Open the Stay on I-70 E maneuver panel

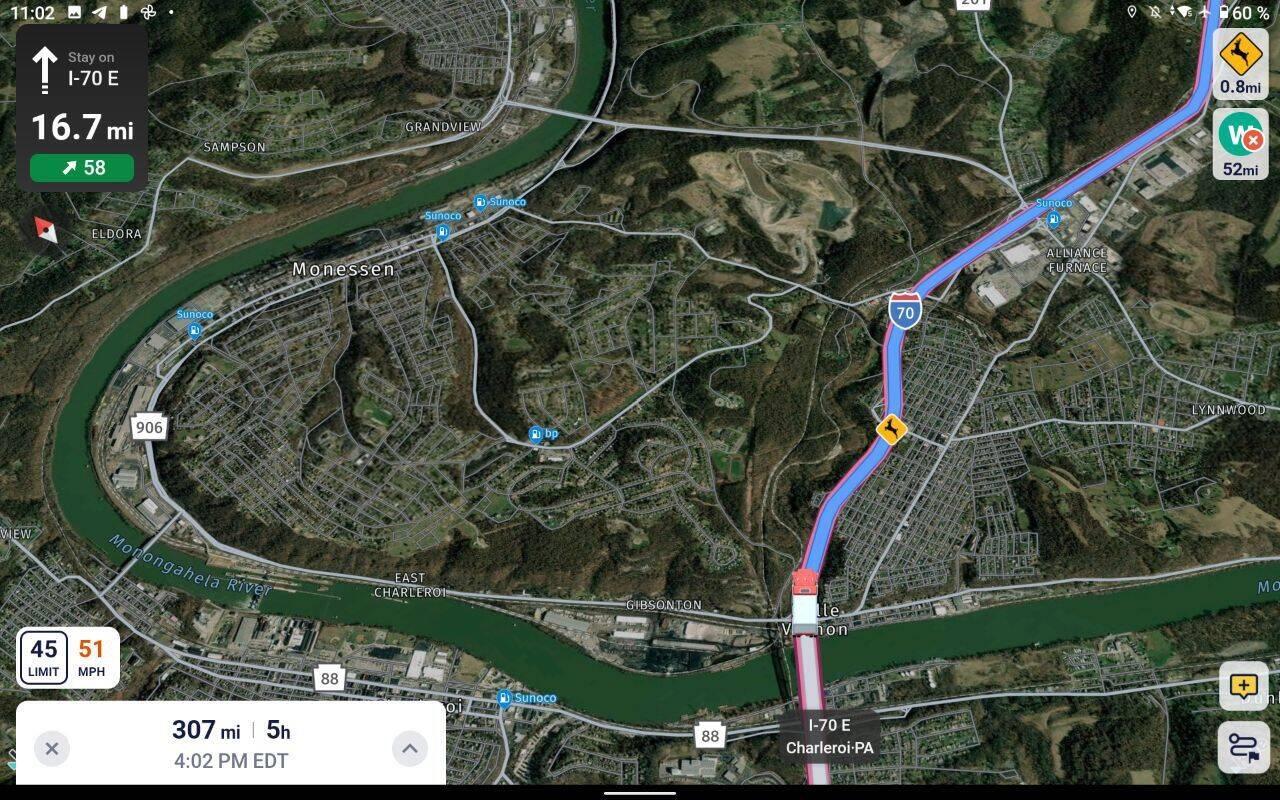point(82,107)
